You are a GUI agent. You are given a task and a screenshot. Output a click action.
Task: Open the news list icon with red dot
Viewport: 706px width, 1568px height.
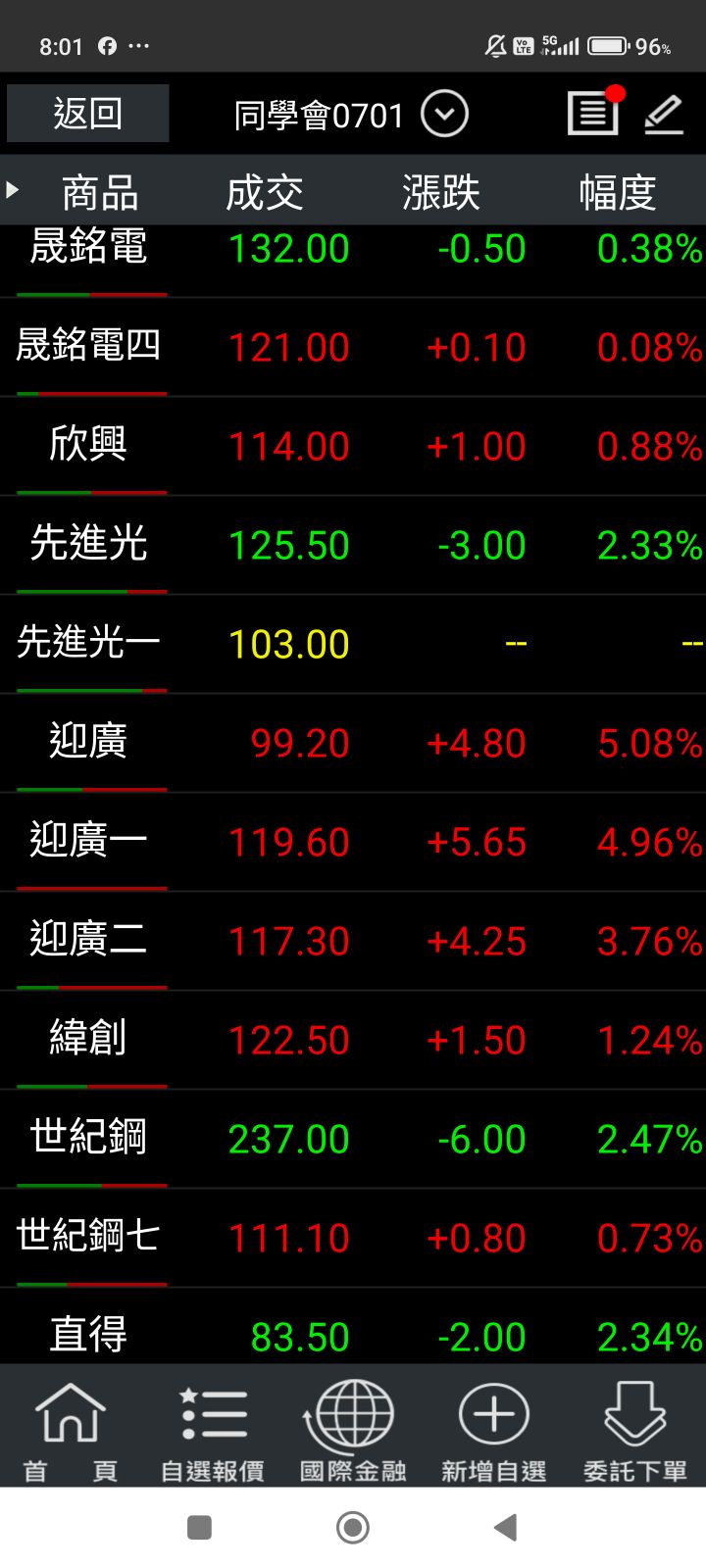(594, 112)
